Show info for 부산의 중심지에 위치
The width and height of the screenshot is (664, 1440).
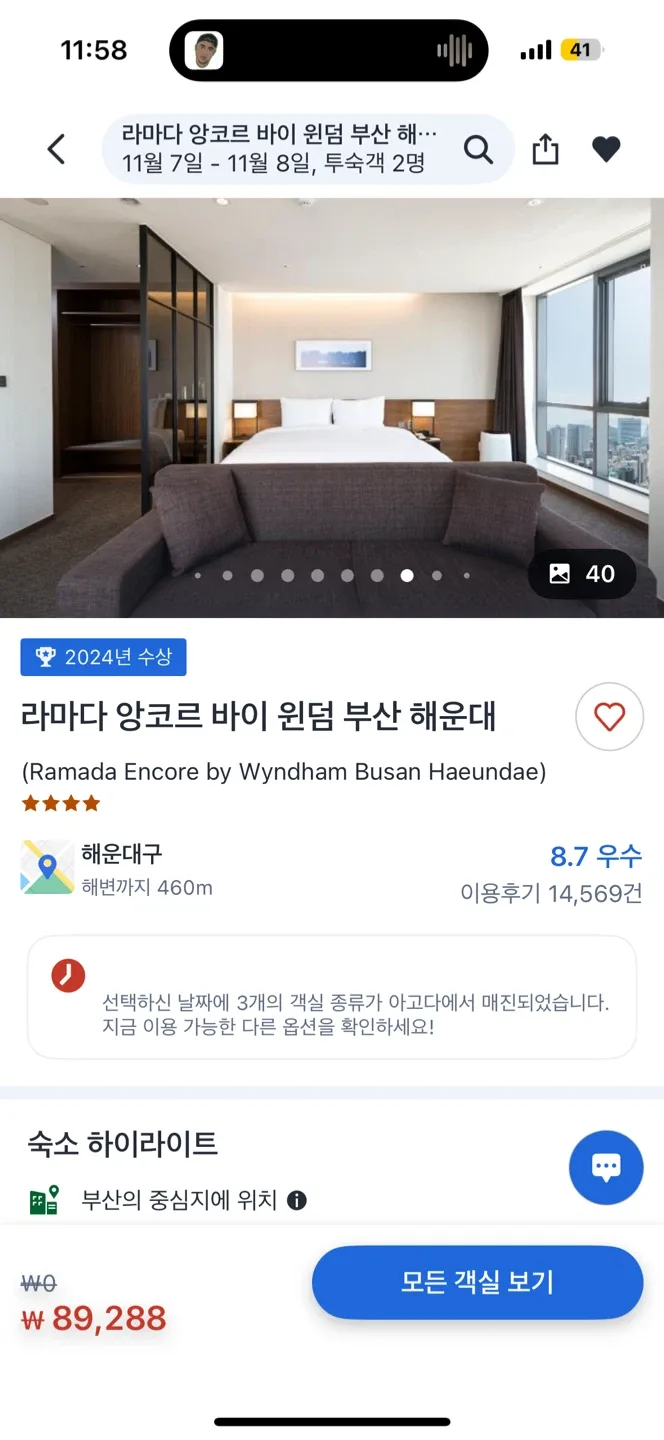click(297, 1200)
